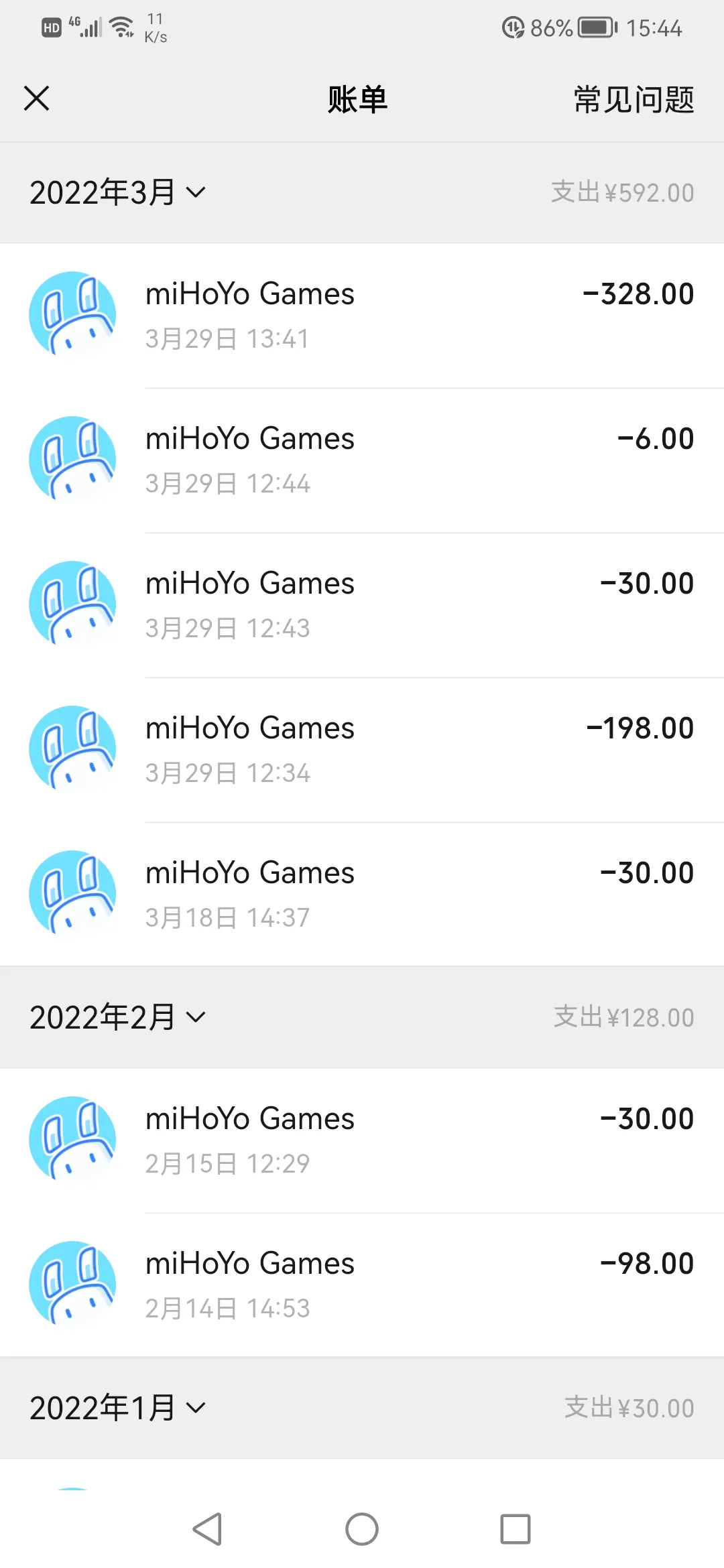Go back using the system back button

coord(207,1529)
